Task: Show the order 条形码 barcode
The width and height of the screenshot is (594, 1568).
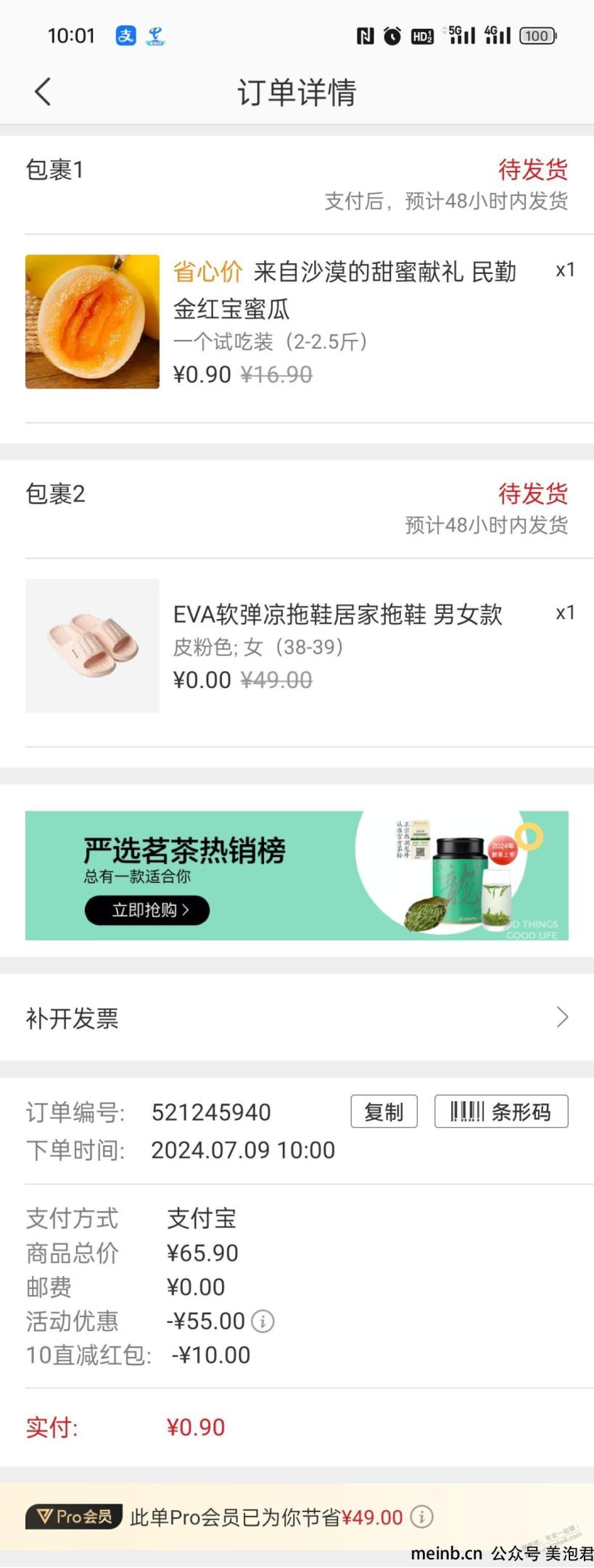Action: click(500, 1111)
